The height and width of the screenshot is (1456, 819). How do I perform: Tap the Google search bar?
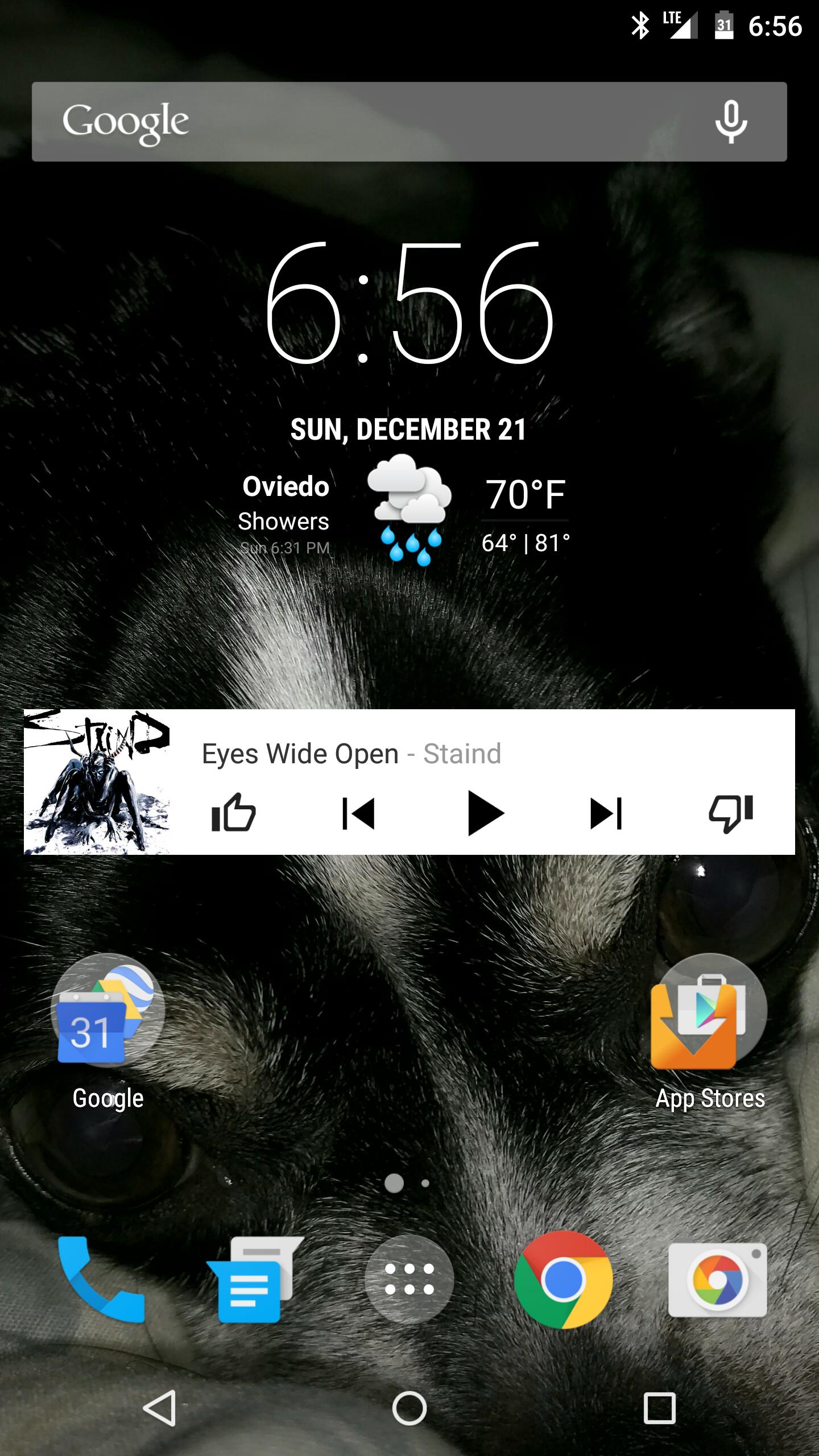(x=341, y=121)
